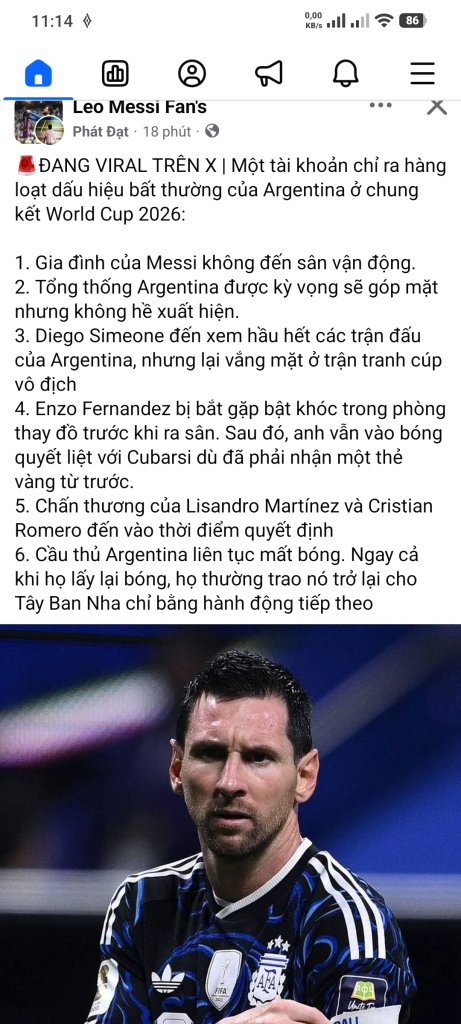Open the post's photo in full view

pos(230,824)
